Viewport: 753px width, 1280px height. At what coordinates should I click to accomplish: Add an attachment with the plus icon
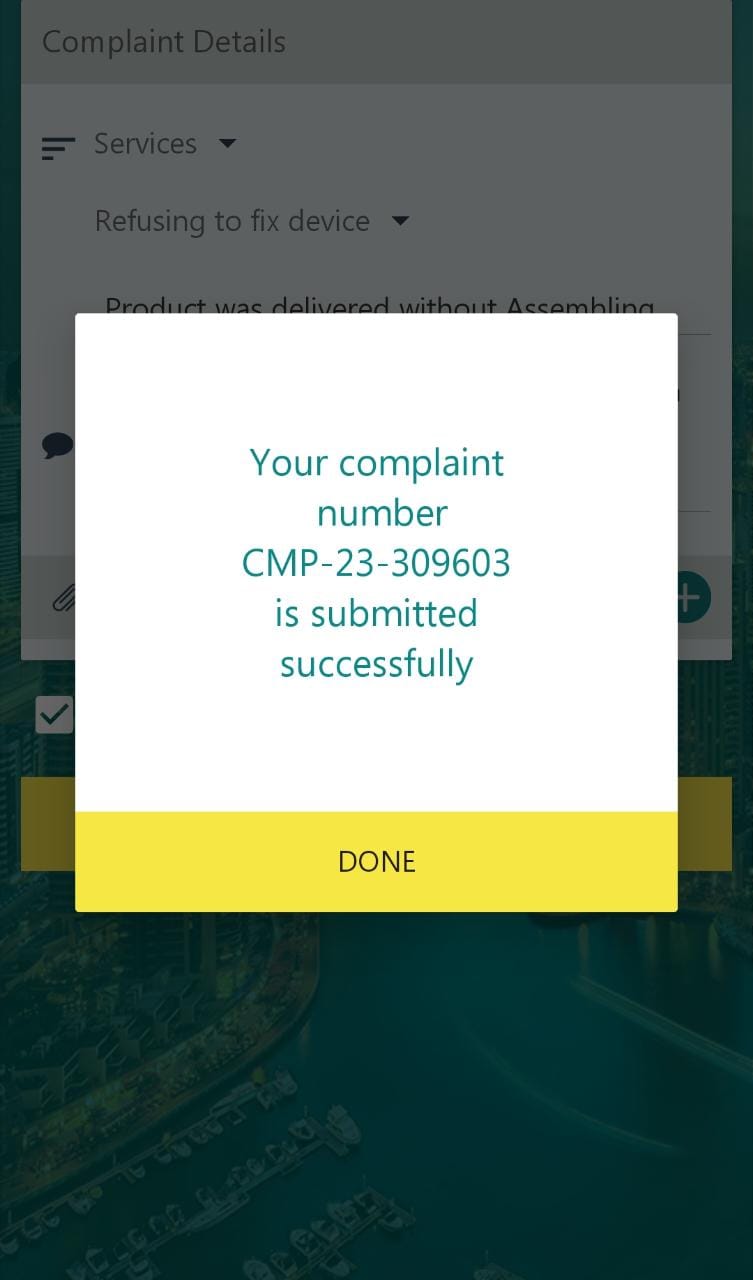(x=693, y=598)
